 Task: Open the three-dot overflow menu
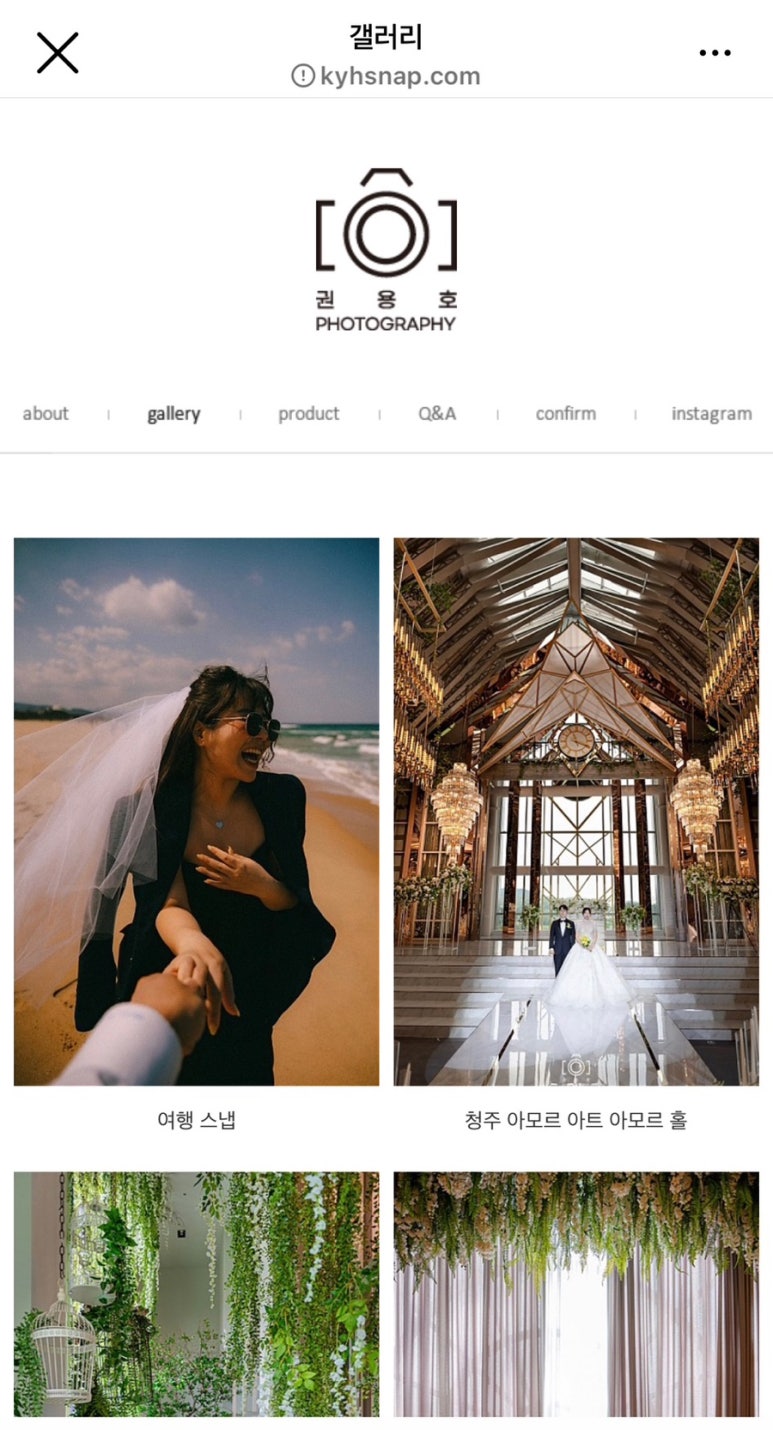[714, 53]
